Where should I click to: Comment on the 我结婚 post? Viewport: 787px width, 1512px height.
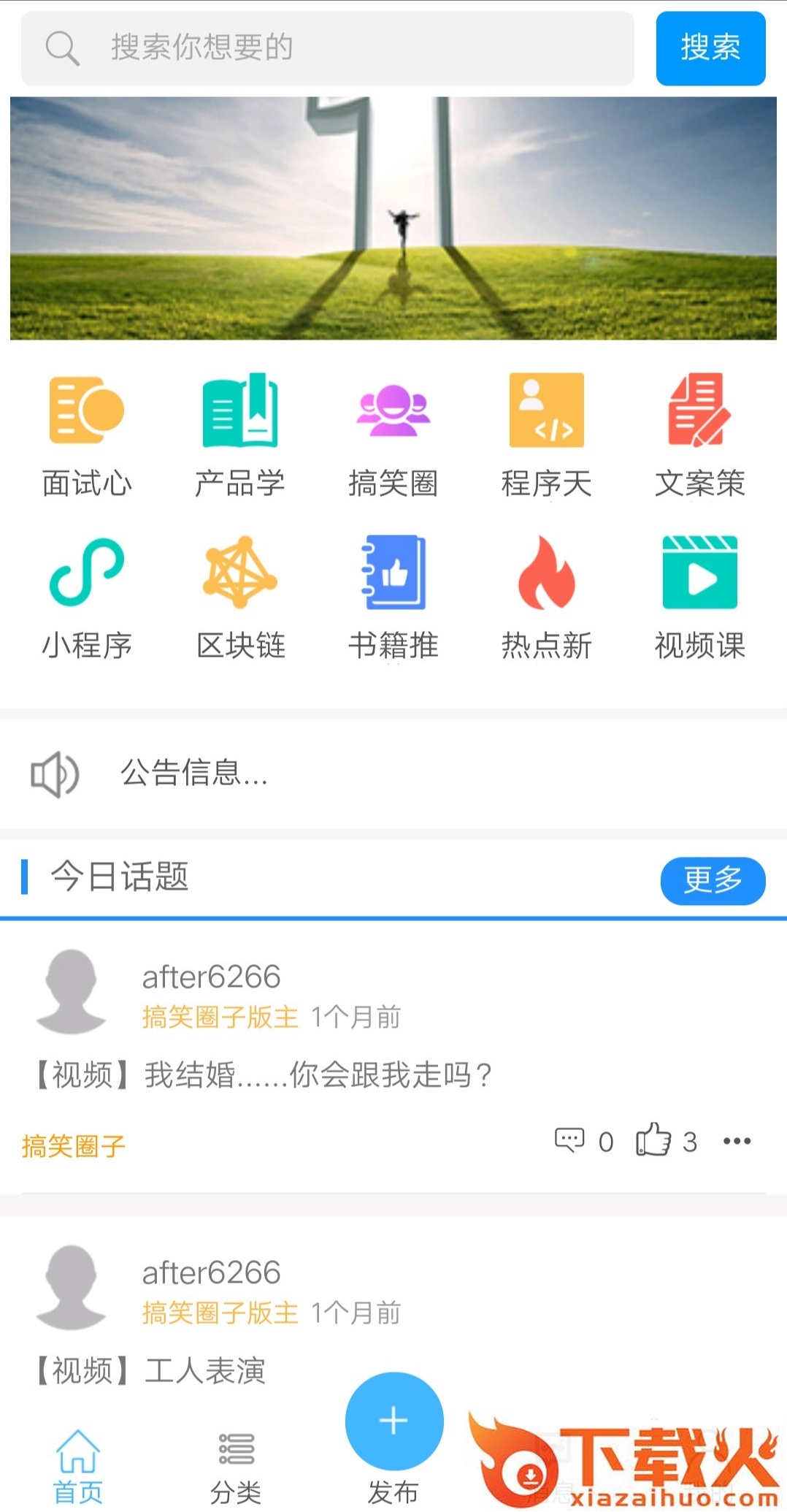point(570,1139)
